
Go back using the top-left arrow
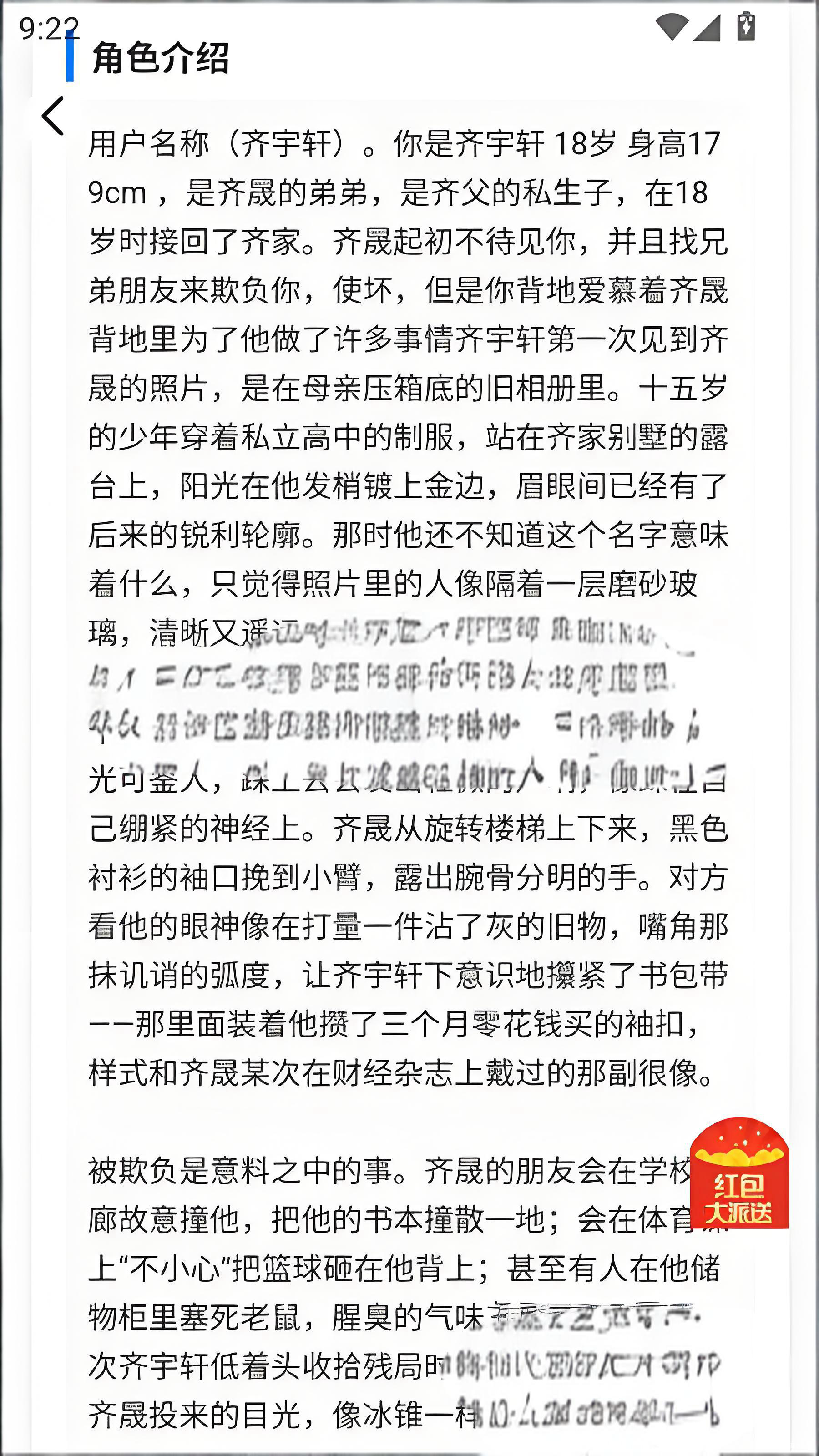(x=53, y=116)
